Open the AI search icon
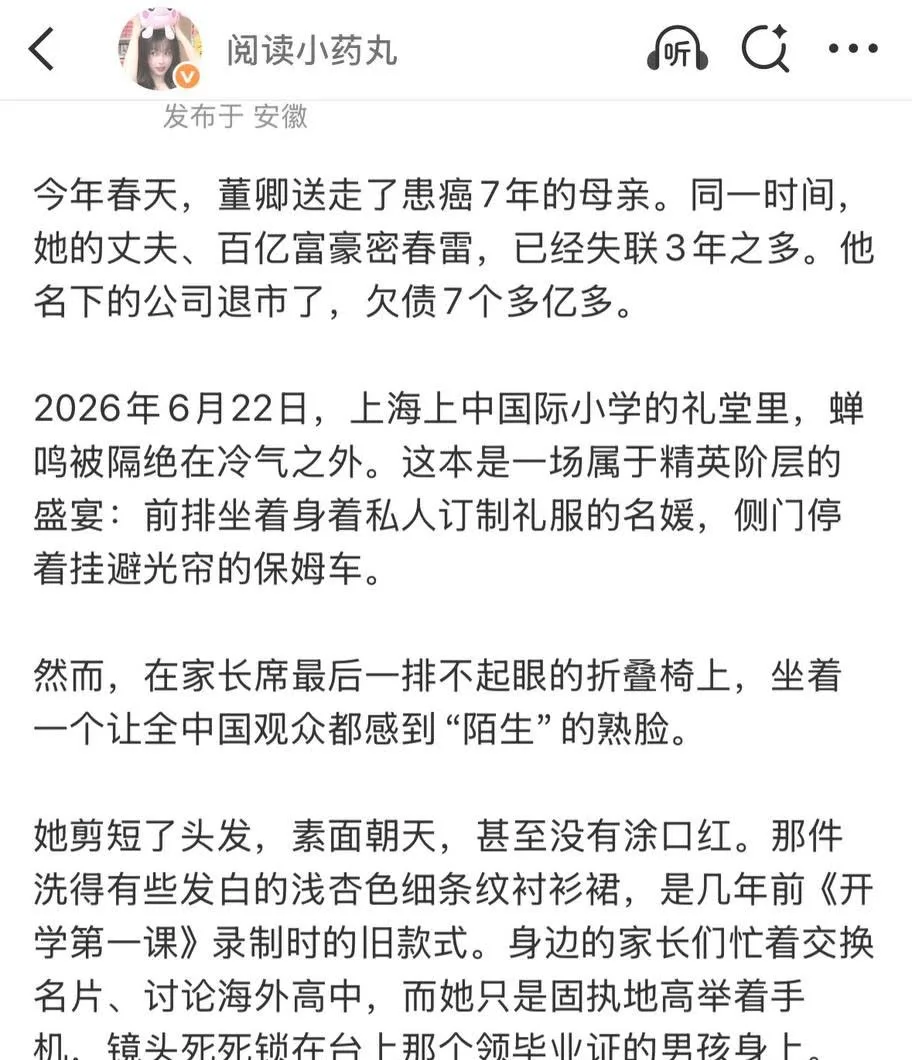Image resolution: width=912 pixels, height=1060 pixels. 766,48
